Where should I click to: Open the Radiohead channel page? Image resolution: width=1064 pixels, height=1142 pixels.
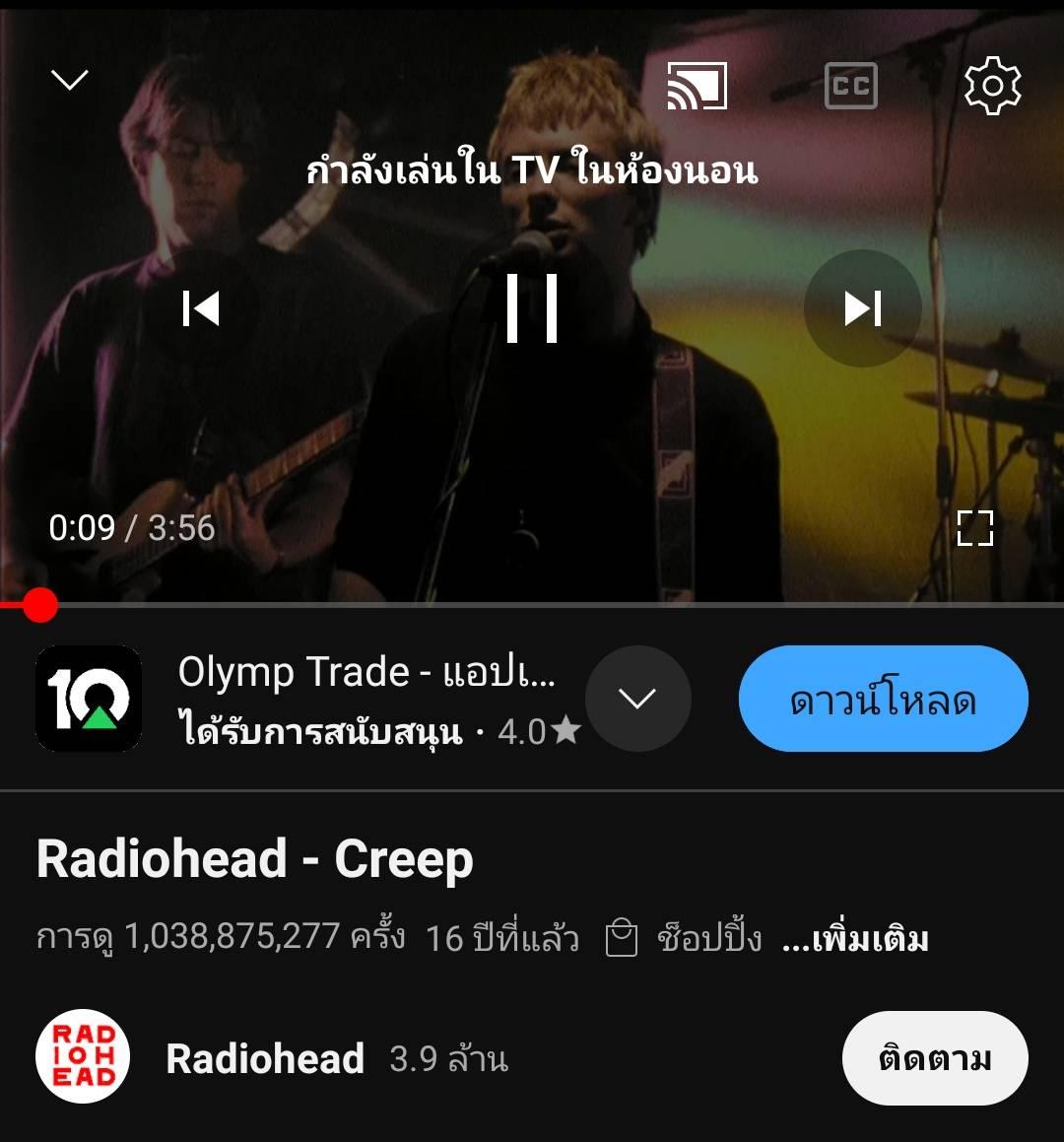coord(264,1058)
